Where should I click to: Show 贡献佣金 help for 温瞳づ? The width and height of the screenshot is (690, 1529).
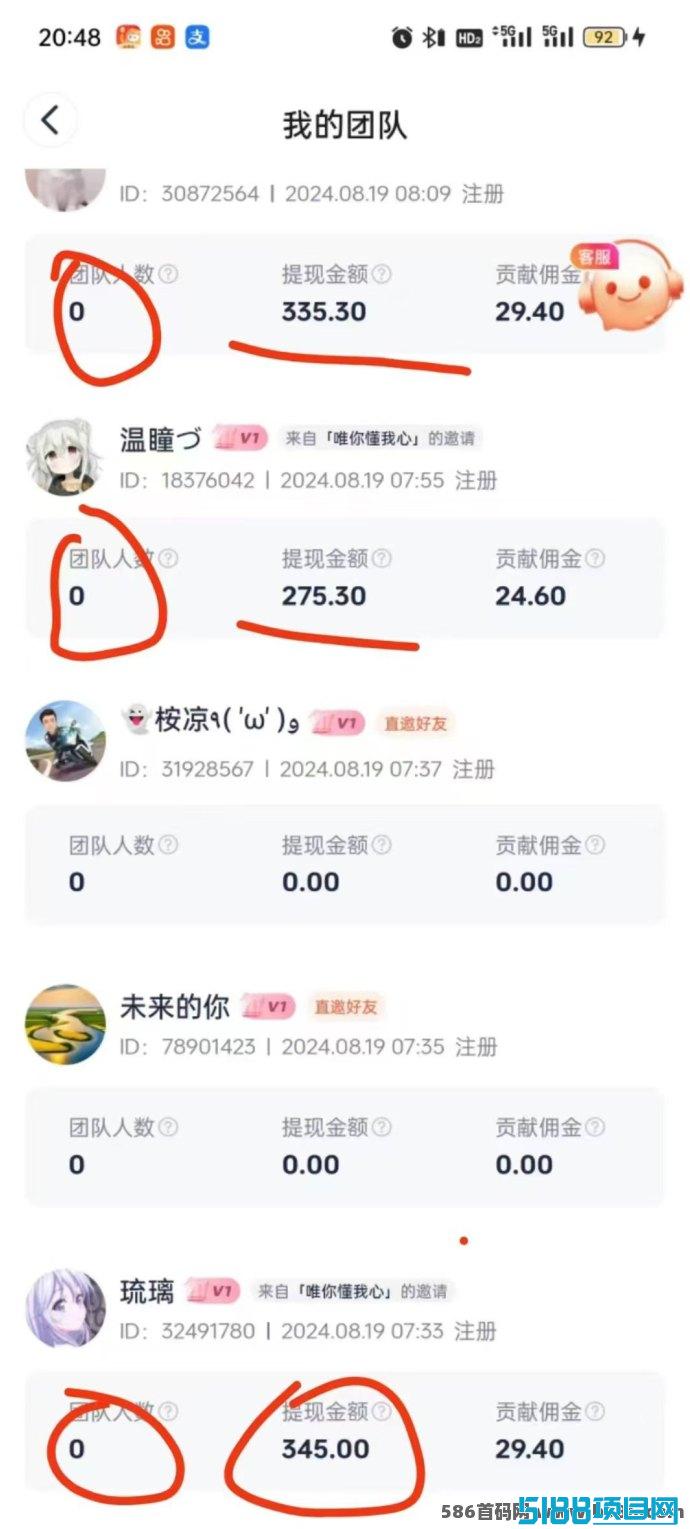[595, 558]
